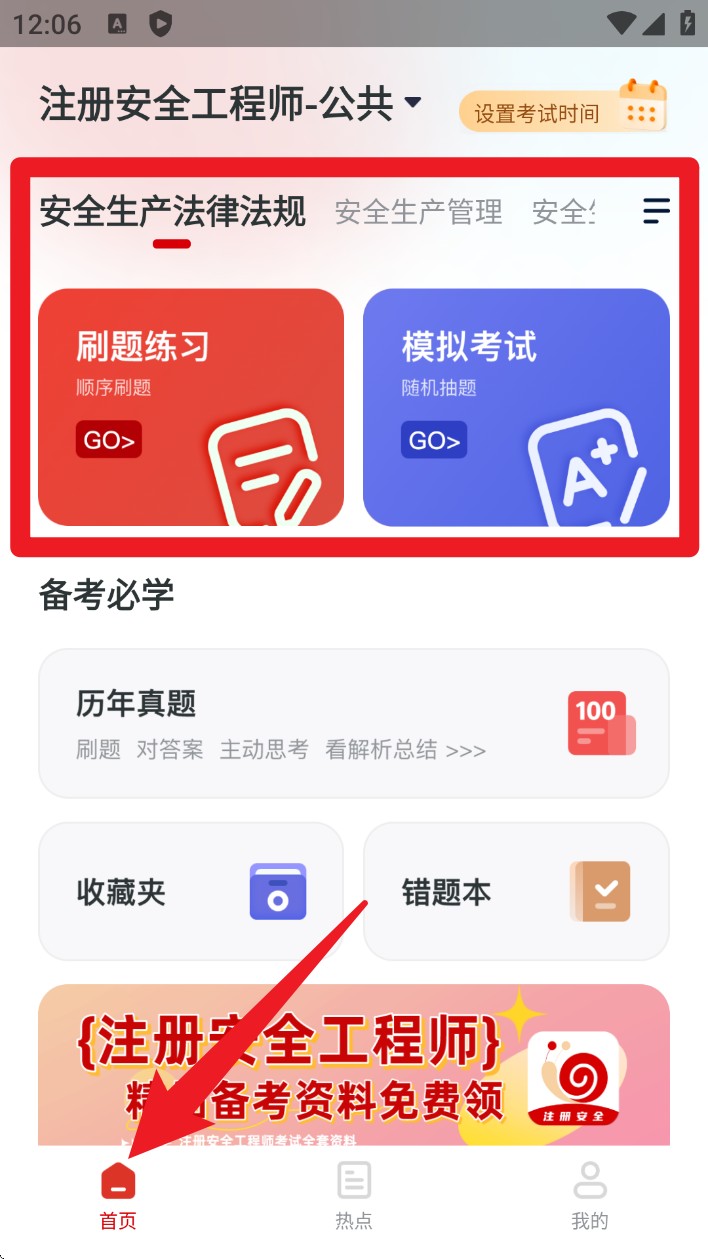Tap 设置考试时间 to set exam date
This screenshot has width=708, height=1259.
tap(562, 111)
